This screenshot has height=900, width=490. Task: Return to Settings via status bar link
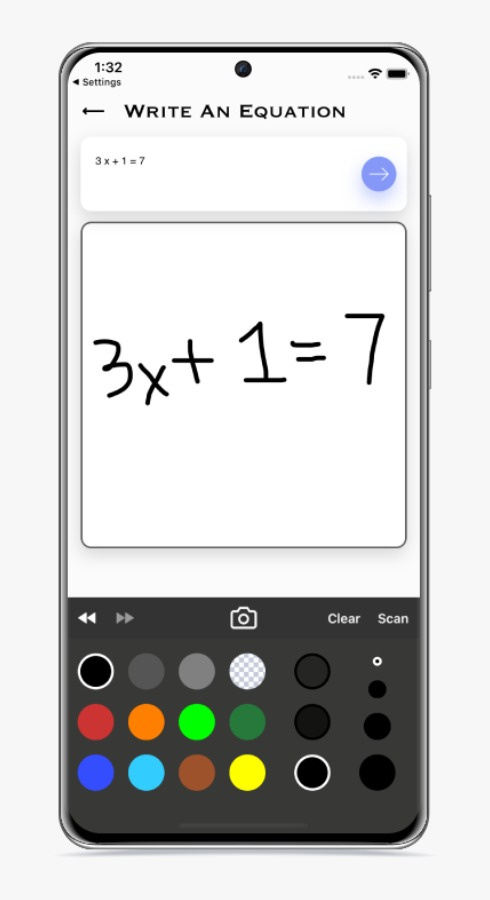[97, 82]
